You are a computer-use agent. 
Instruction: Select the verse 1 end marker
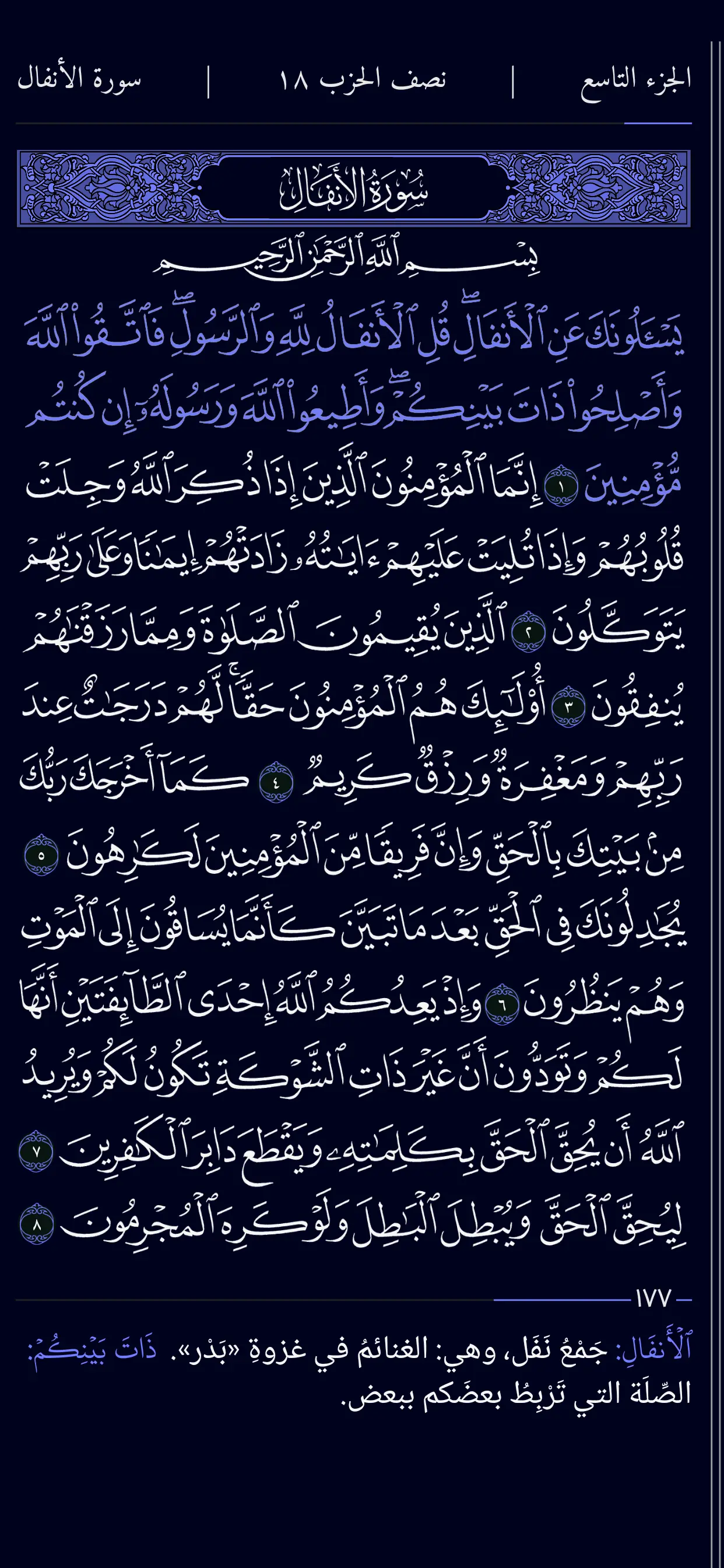(x=561, y=487)
